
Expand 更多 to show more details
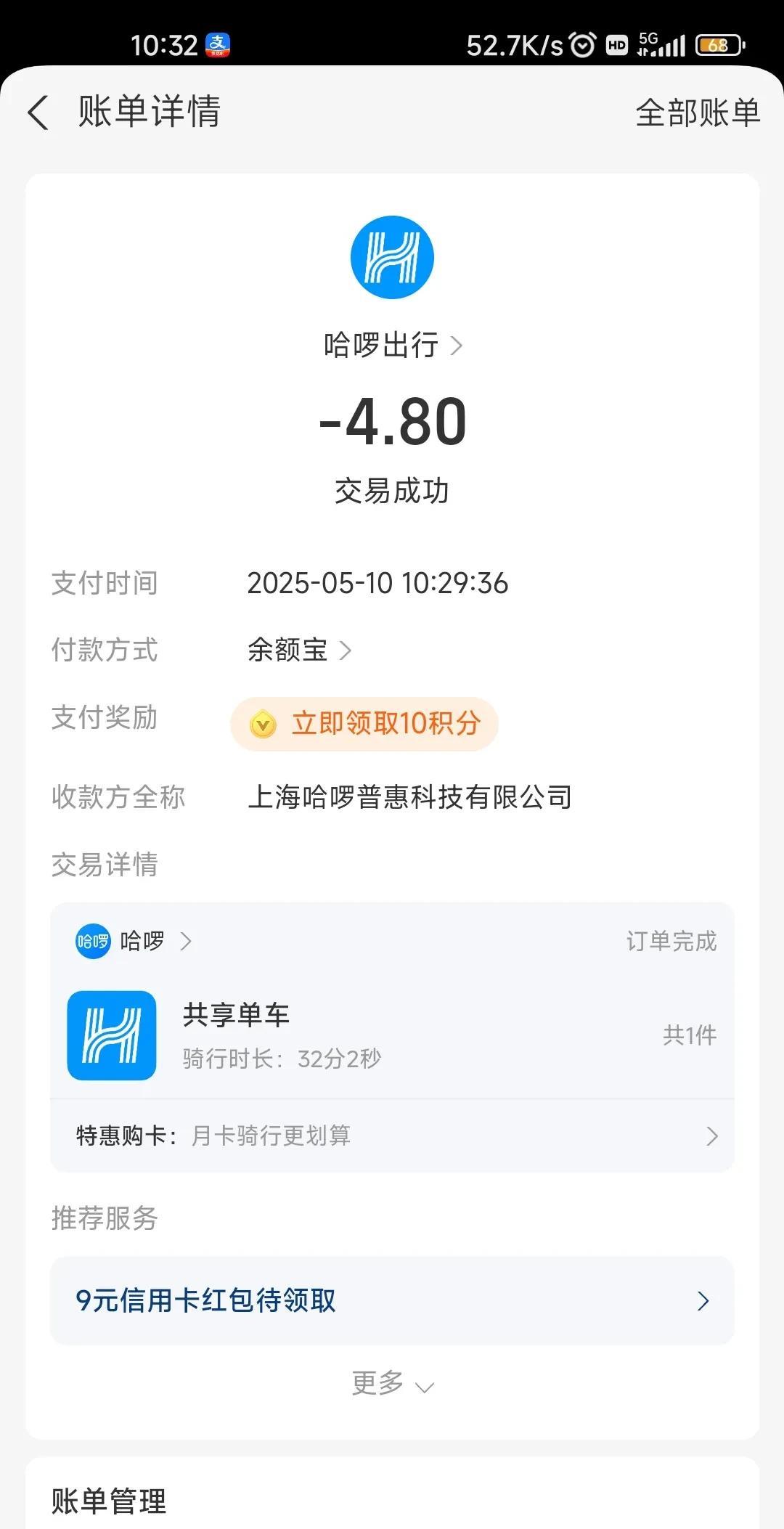pyautogui.click(x=393, y=1384)
